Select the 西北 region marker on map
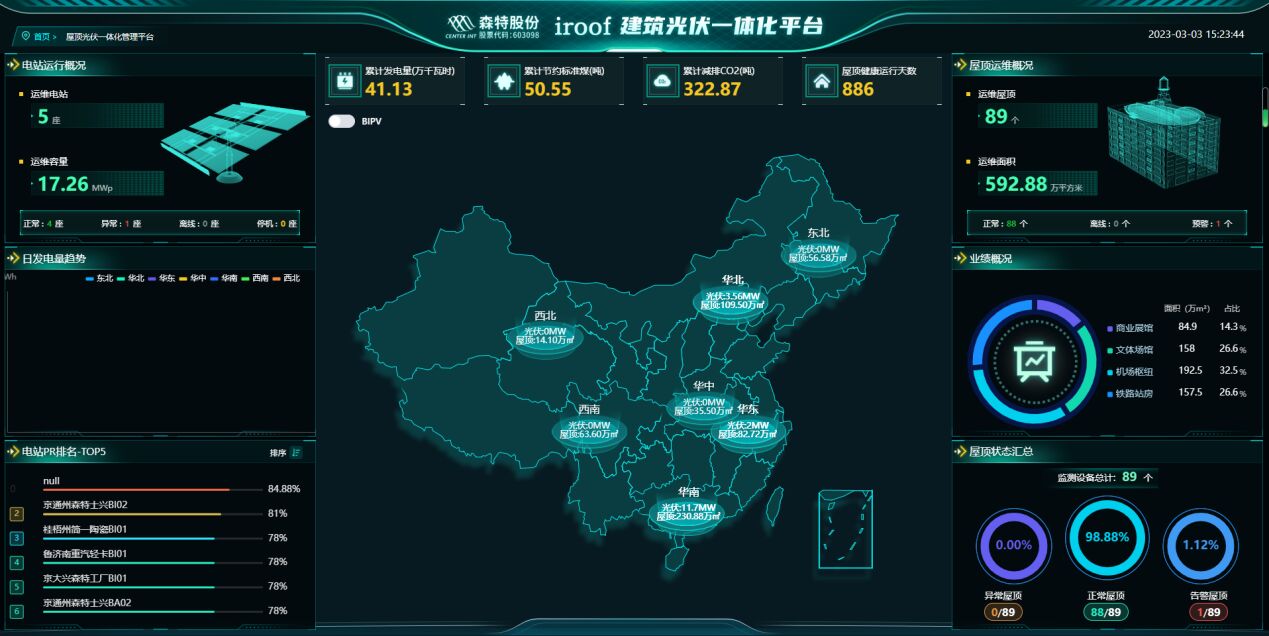1269x636 pixels. 545,336
